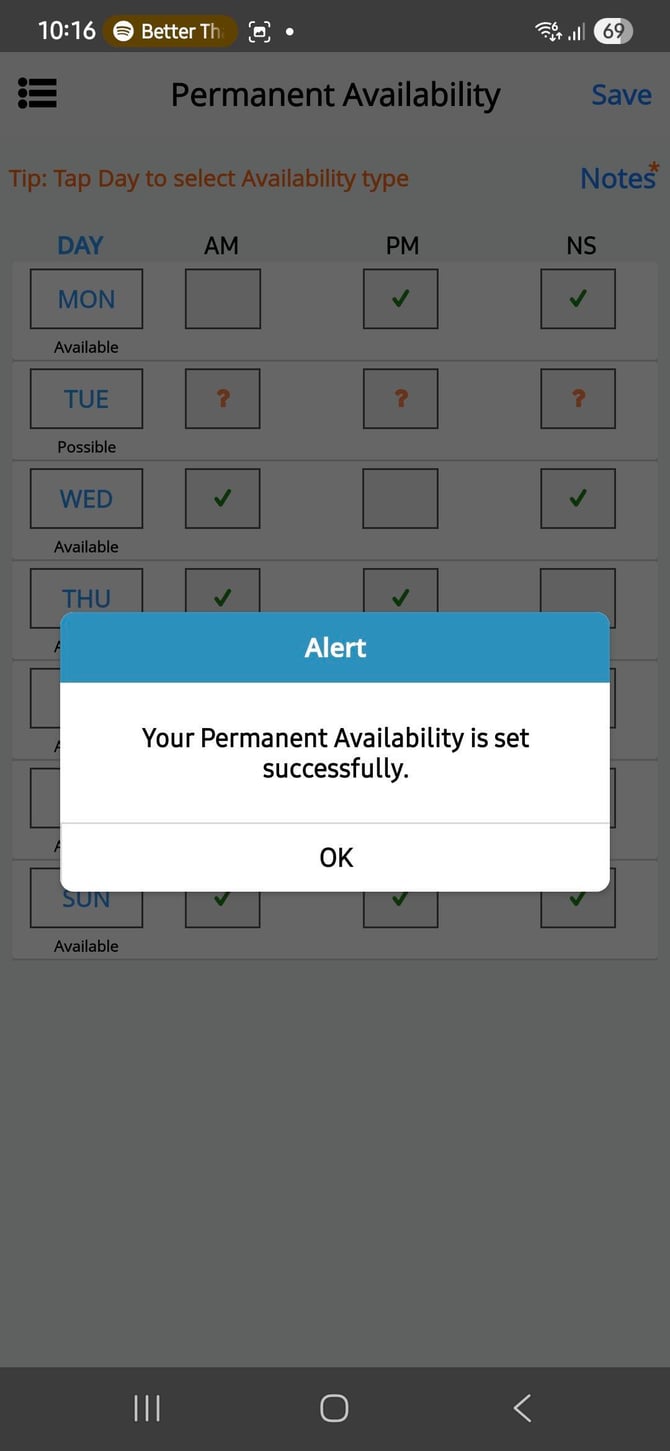670x1451 pixels.
Task: Go to the home screen
Action: 334,1408
